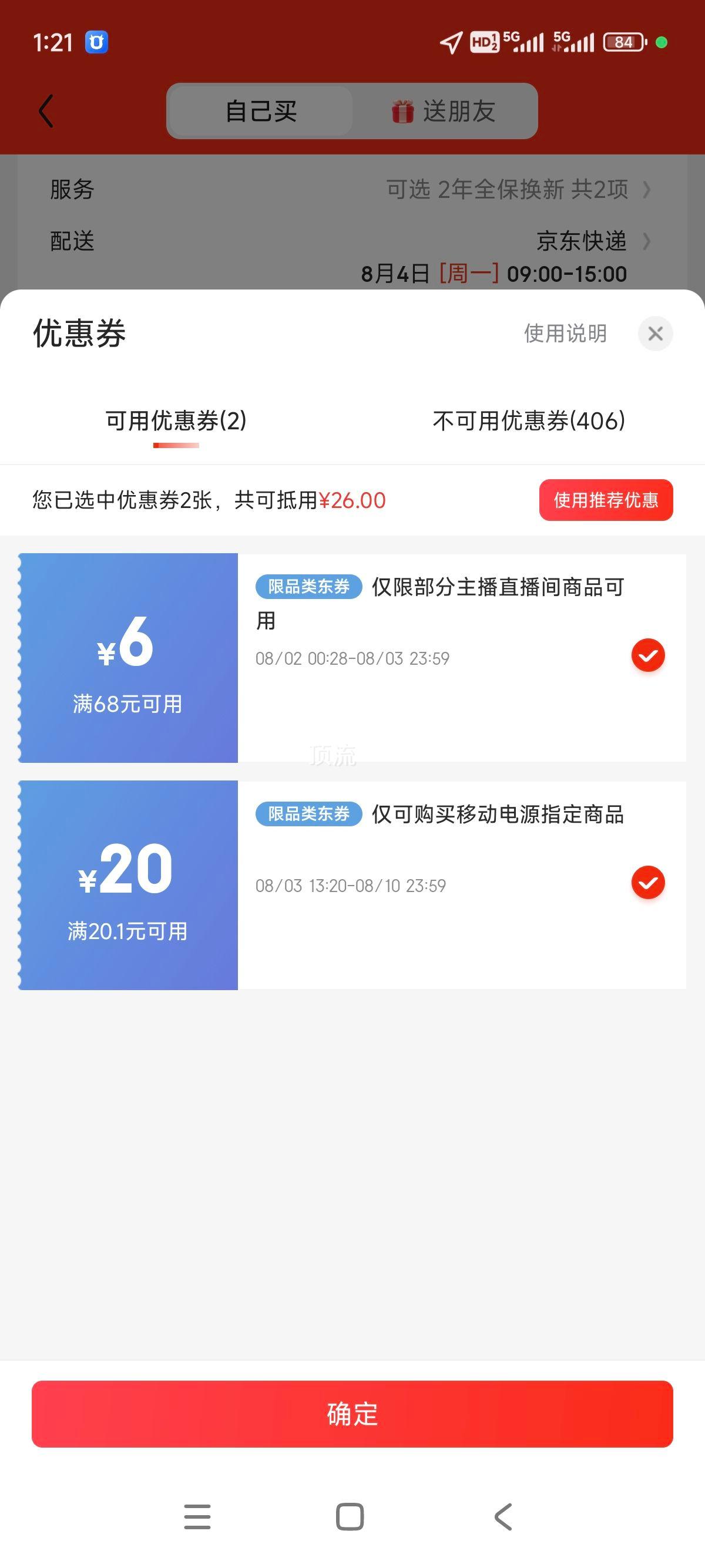Confirm selection with 确定
This screenshot has width=705, height=1568.
352,1414
